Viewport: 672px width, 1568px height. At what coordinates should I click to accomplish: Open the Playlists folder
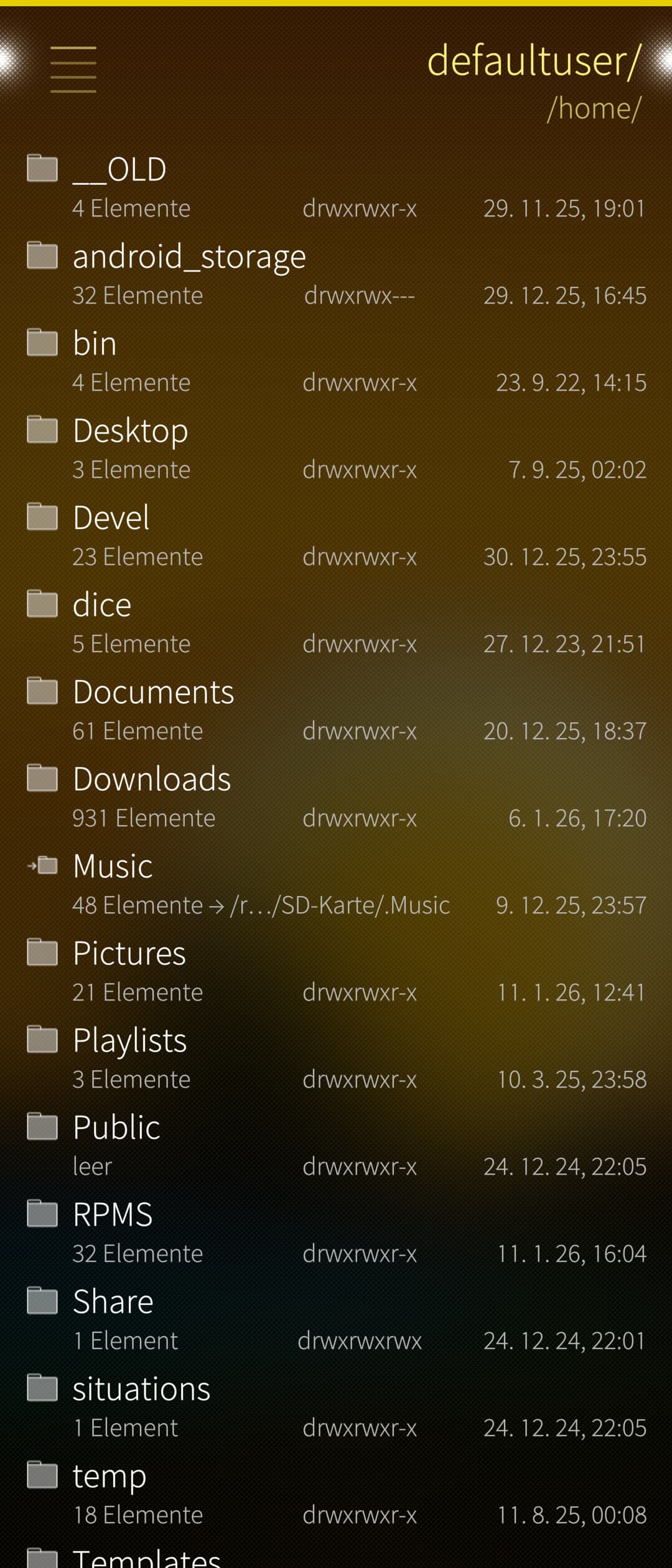[129, 1041]
